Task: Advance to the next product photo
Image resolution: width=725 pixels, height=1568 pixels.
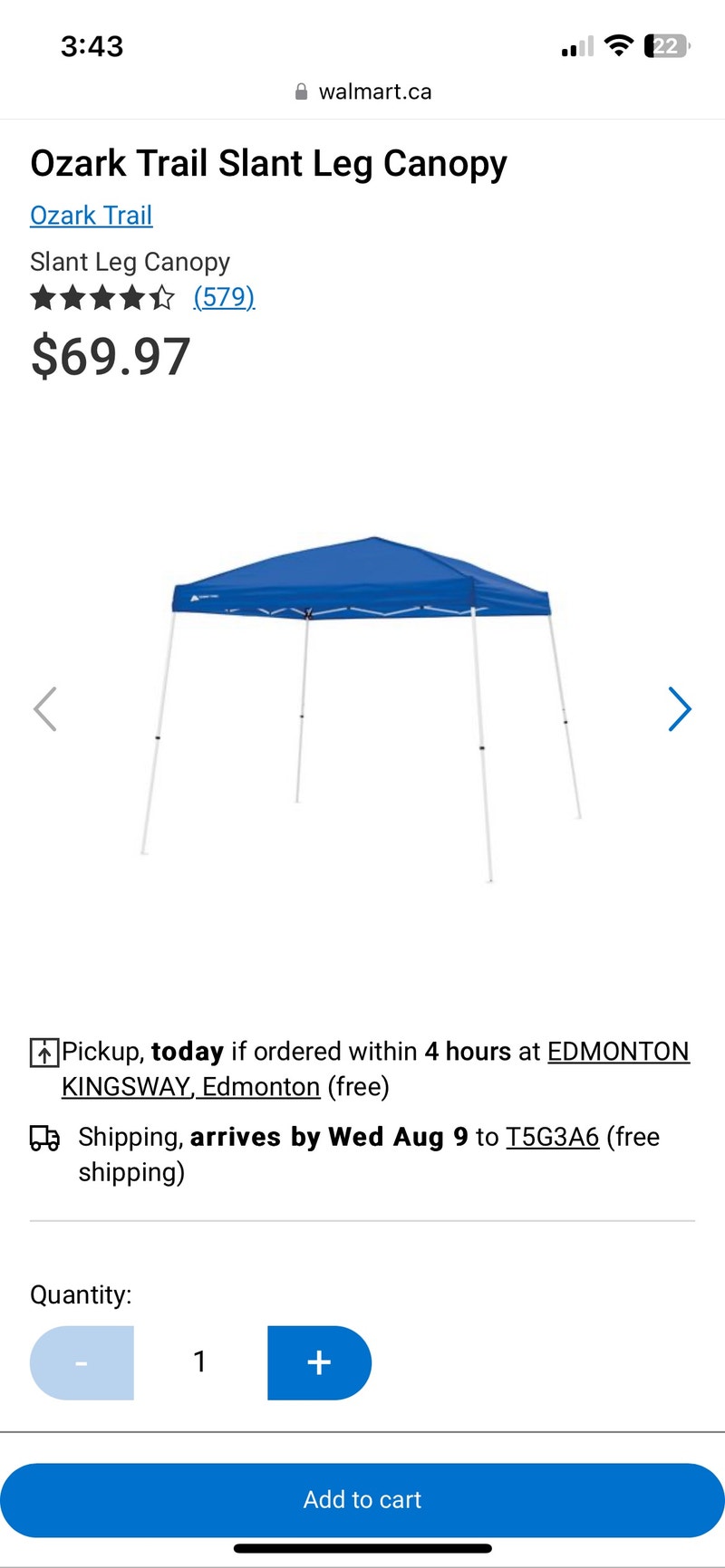Action: tap(680, 708)
